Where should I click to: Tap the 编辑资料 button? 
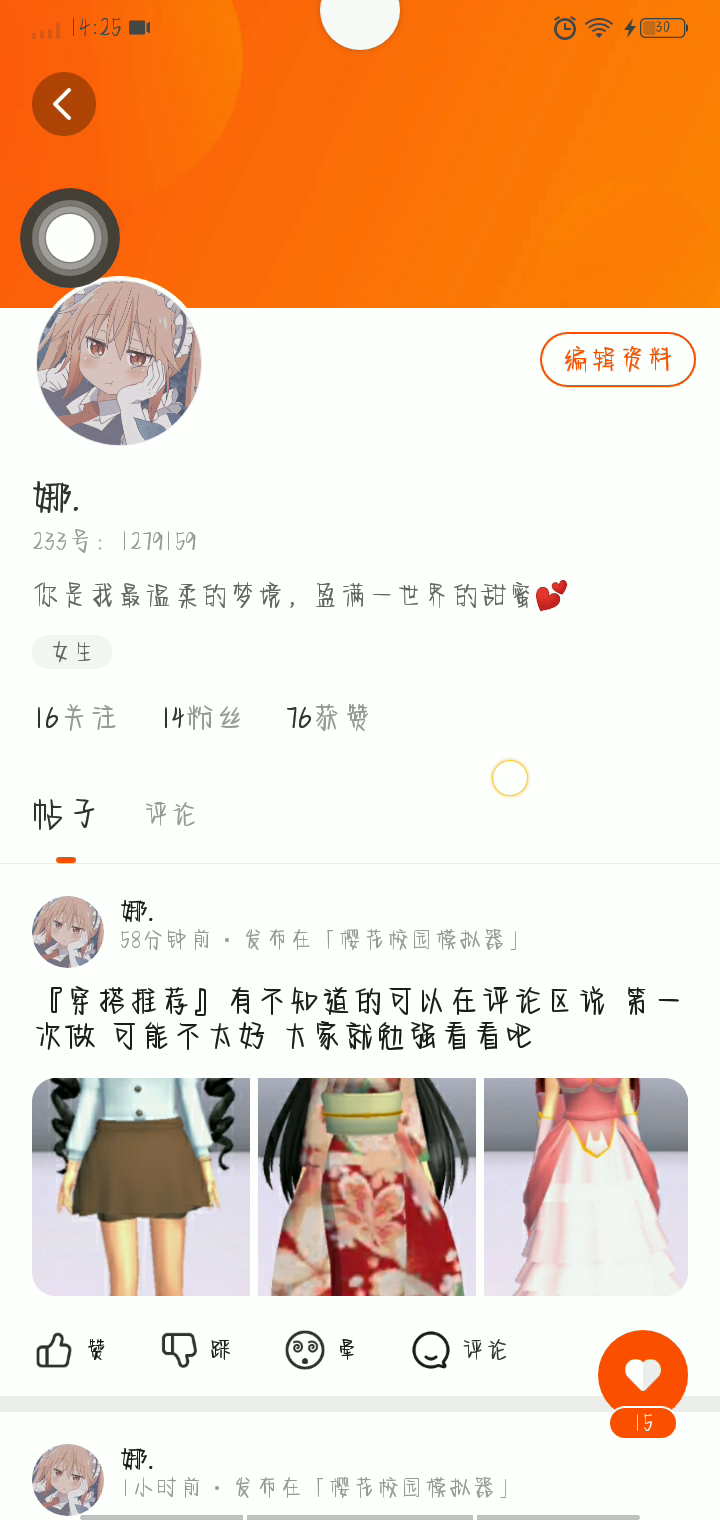click(x=617, y=359)
